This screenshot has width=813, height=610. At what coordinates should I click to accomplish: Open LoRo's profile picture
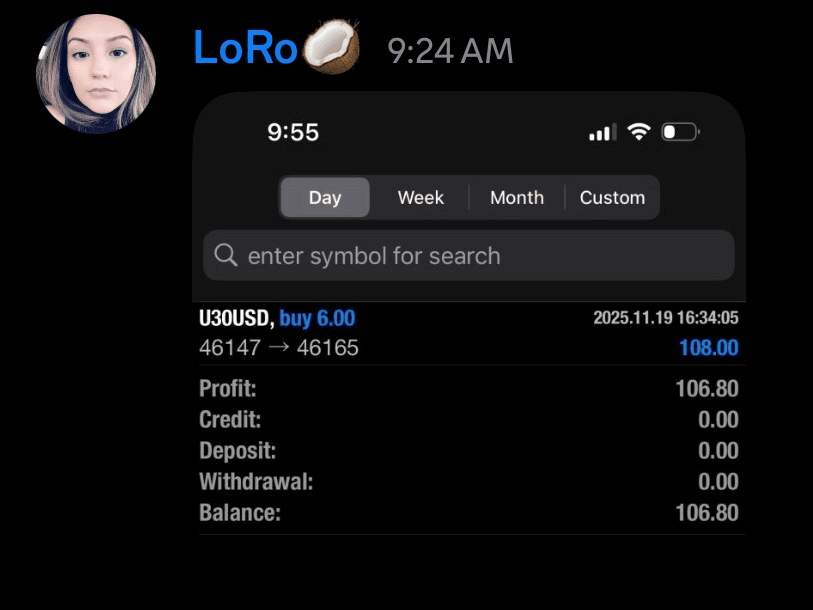(96, 74)
